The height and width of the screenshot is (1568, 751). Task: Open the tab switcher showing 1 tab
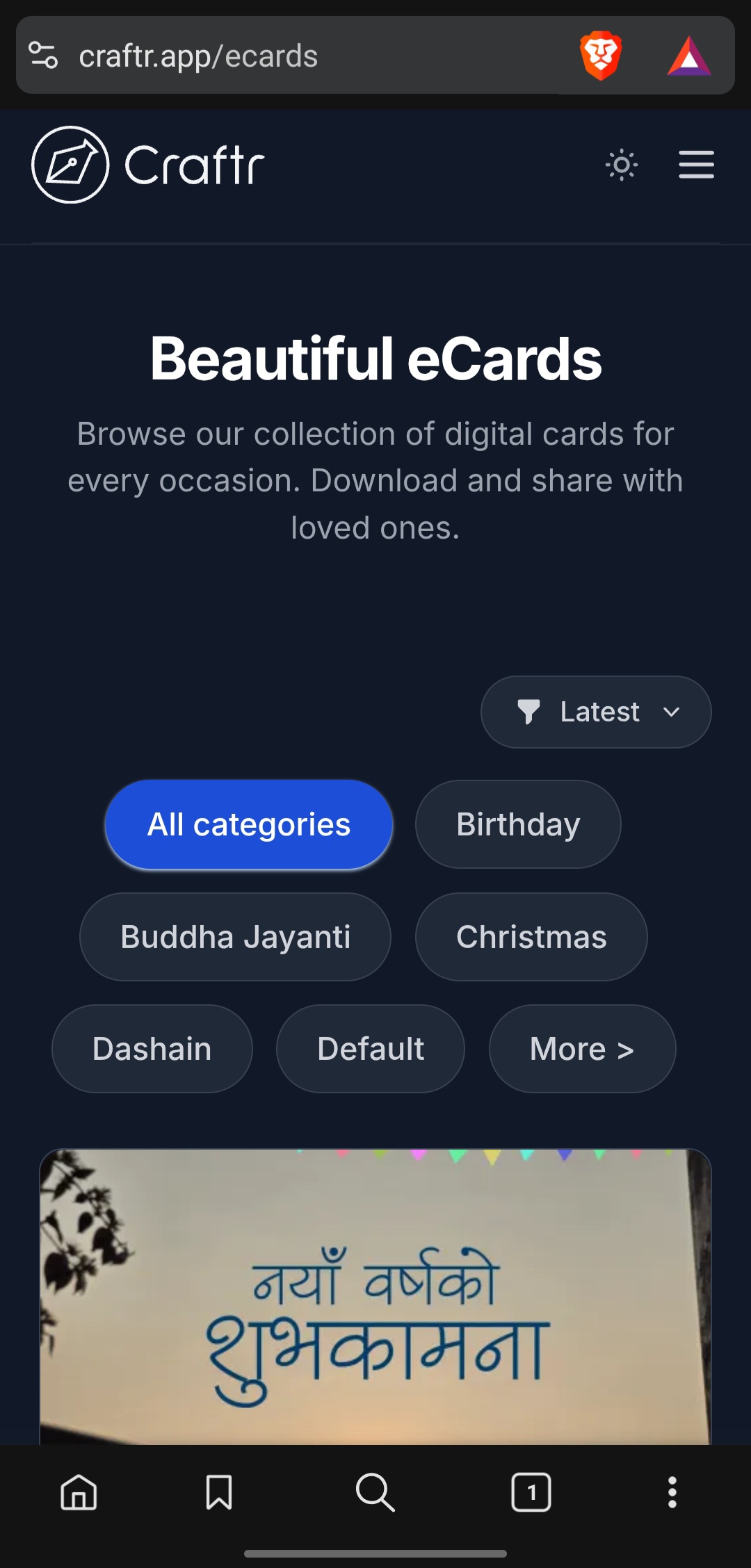click(x=531, y=1492)
